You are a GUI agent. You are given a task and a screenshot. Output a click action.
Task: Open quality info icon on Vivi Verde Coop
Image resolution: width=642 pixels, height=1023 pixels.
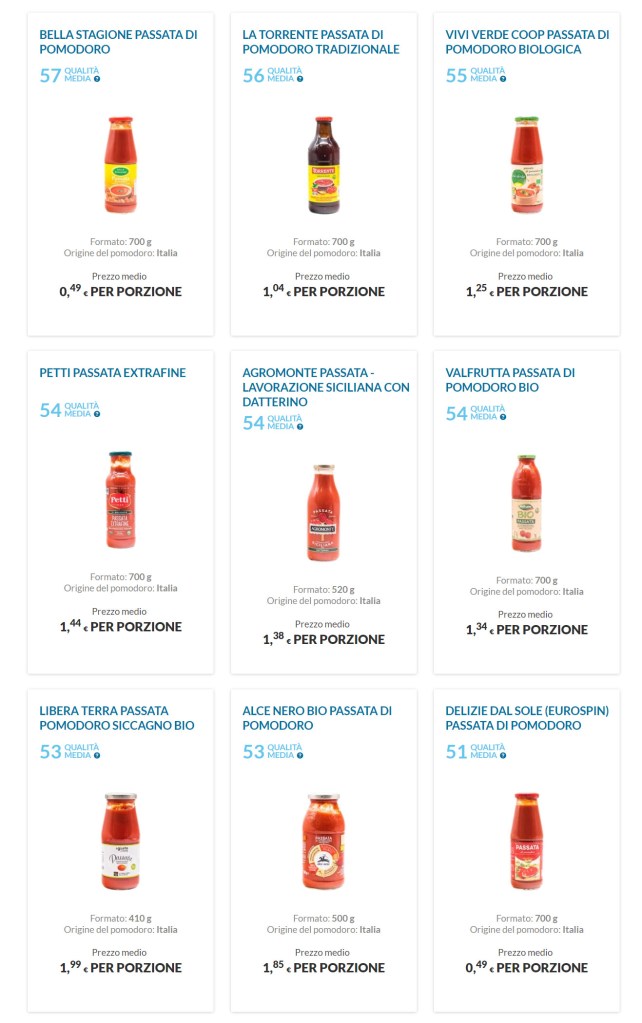coord(503,79)
